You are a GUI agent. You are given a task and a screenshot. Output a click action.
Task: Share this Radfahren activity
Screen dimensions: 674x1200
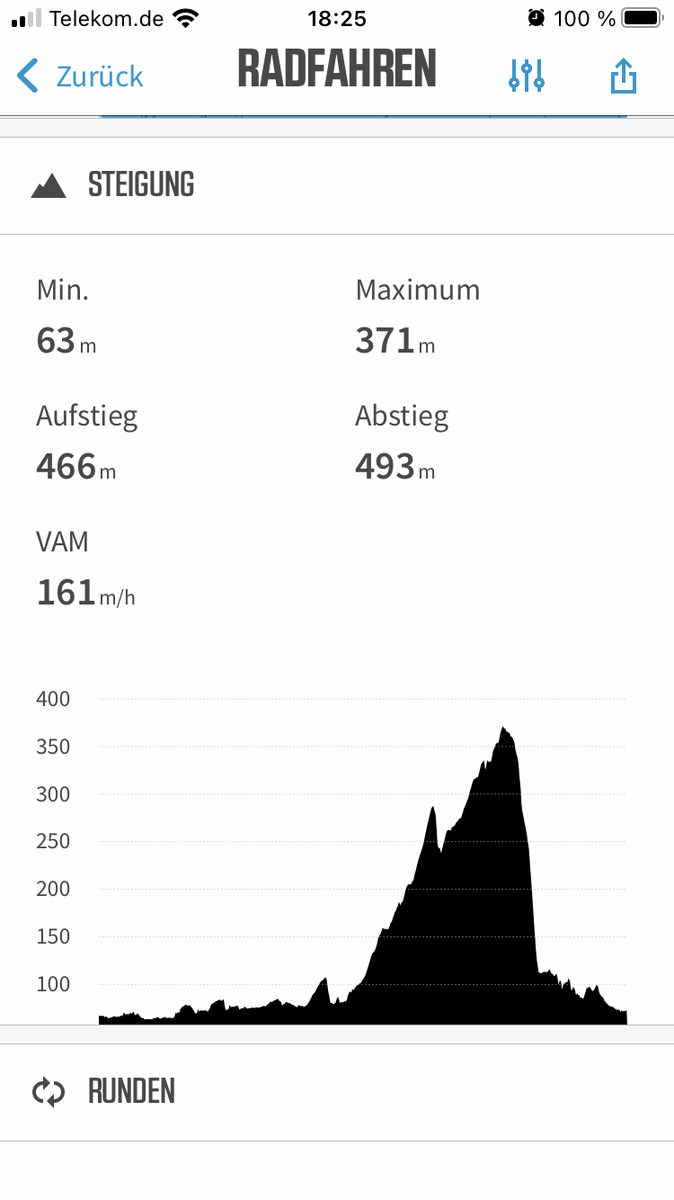click(x=623, y=76)
